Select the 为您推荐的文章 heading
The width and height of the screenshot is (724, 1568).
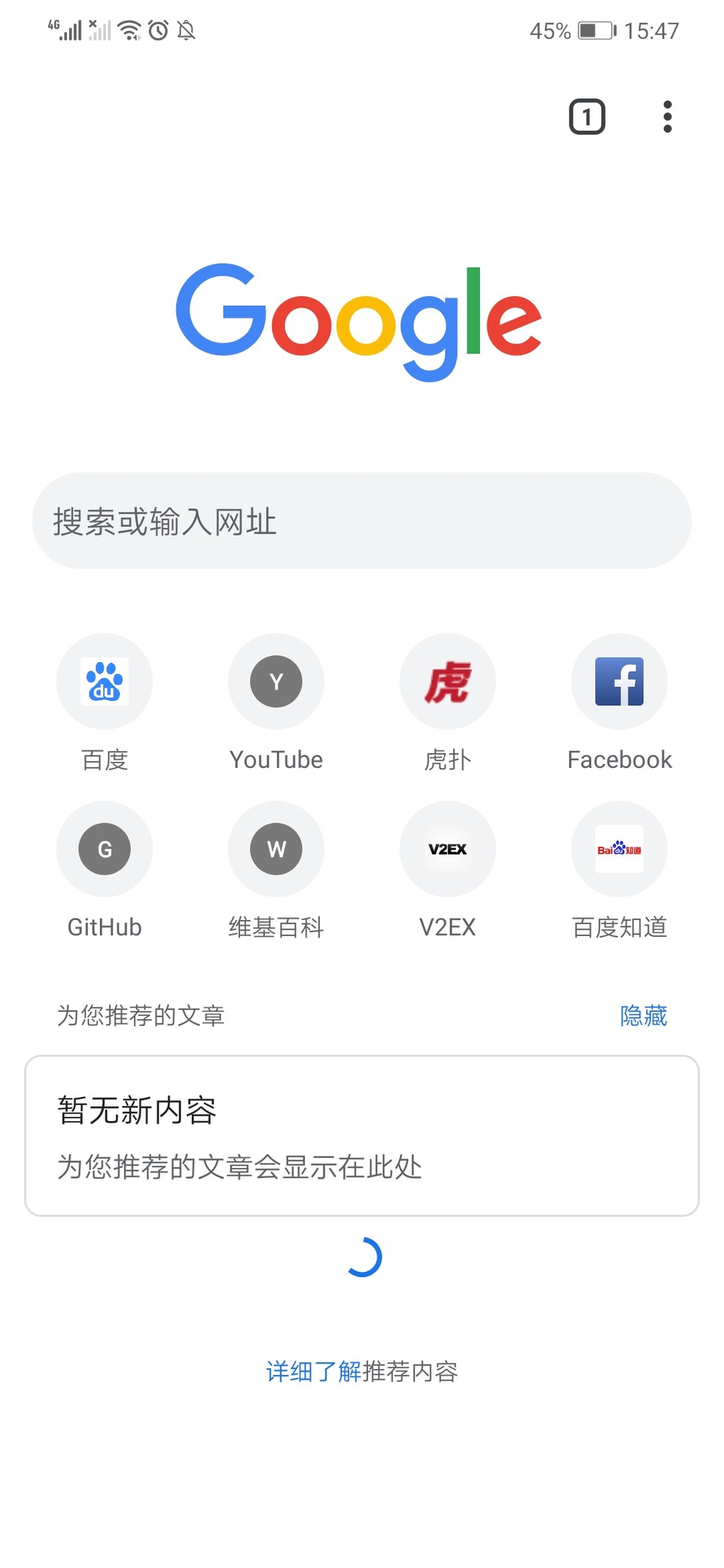point(143,1015)
